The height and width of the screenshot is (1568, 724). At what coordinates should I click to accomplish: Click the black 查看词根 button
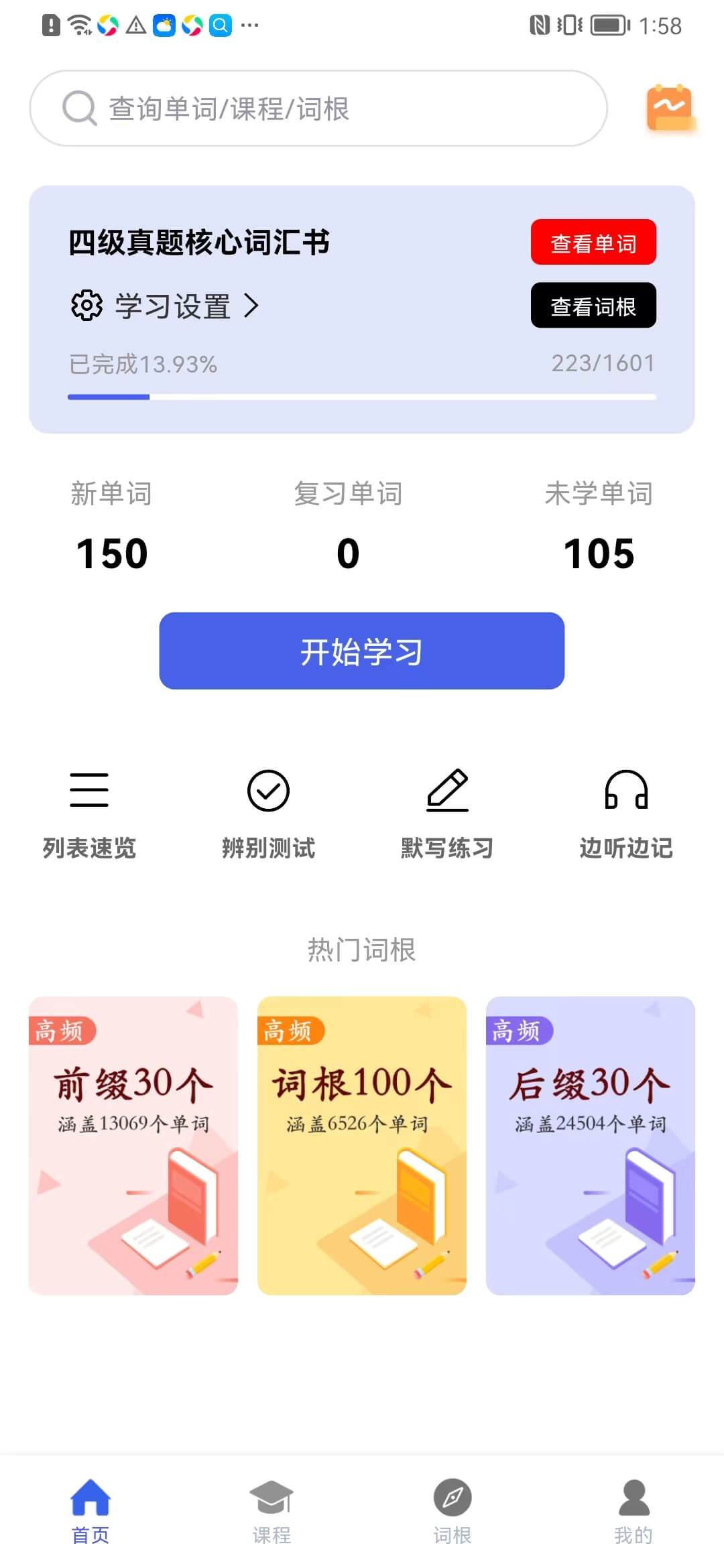[x=593, y=306]
